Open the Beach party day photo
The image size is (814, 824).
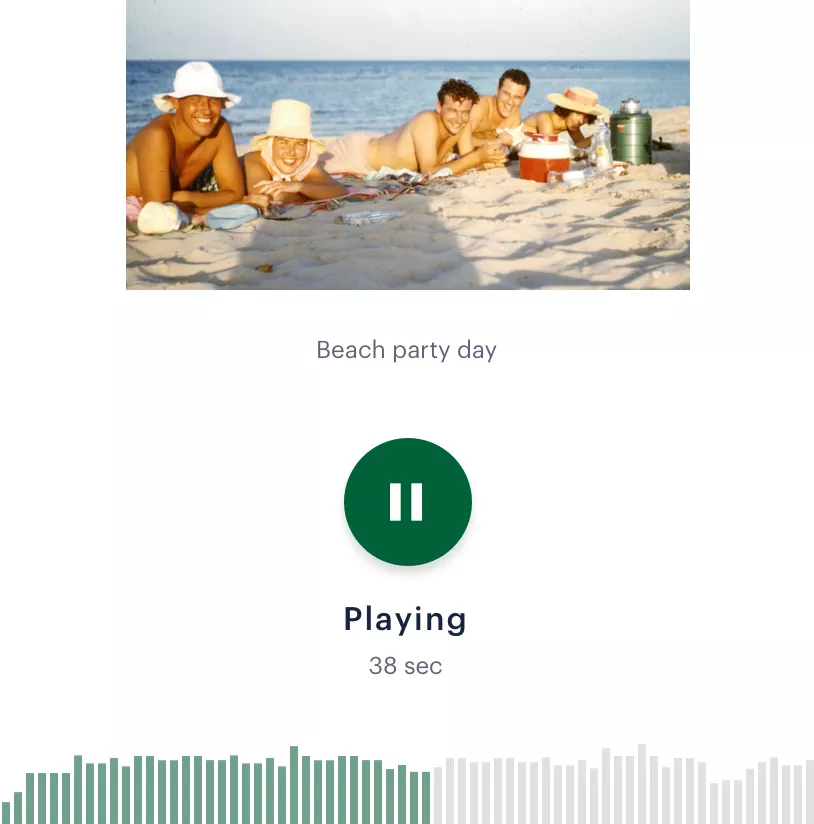(x=407, y=145)
